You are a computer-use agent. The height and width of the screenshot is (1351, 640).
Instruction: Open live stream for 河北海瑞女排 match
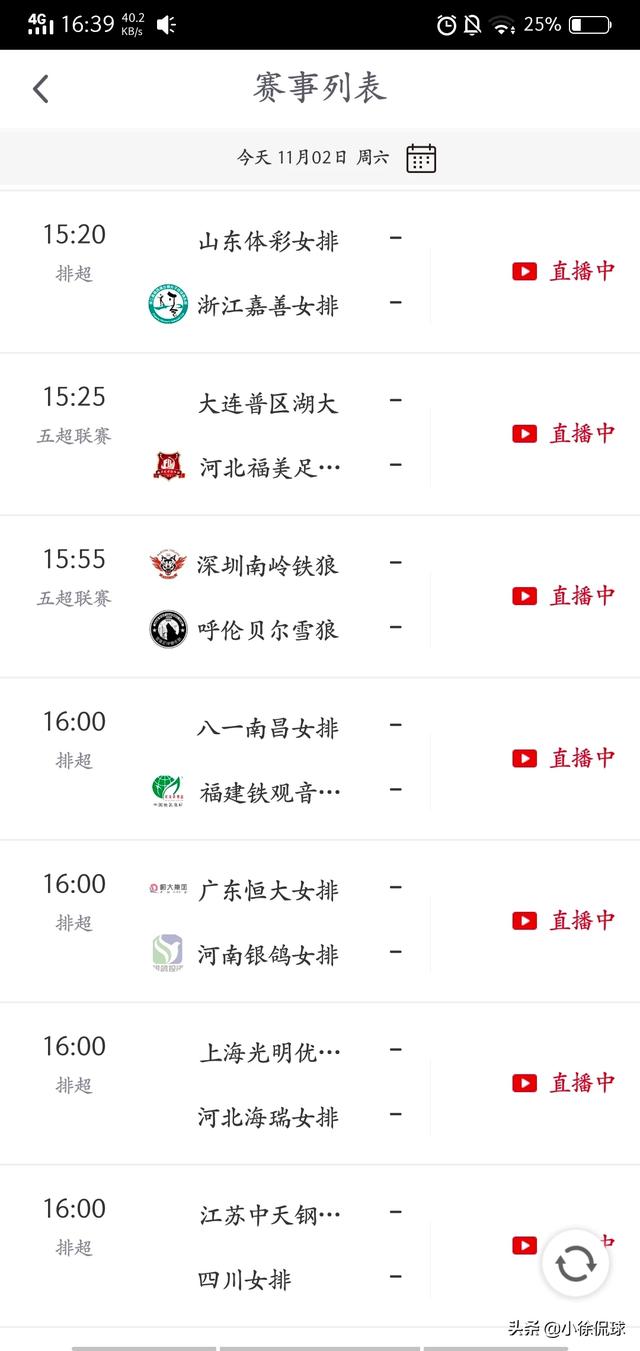563,1083
